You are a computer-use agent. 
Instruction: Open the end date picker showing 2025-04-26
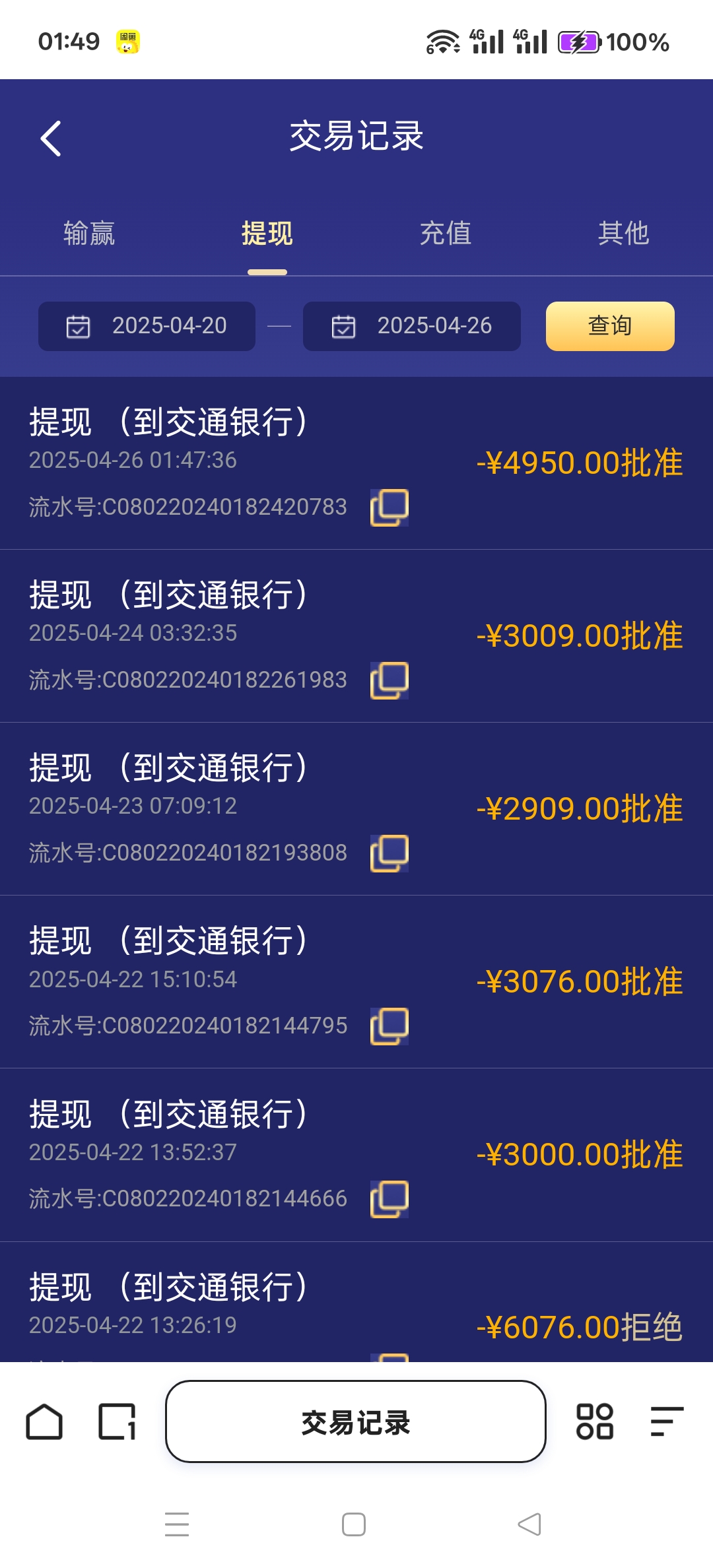434,325
